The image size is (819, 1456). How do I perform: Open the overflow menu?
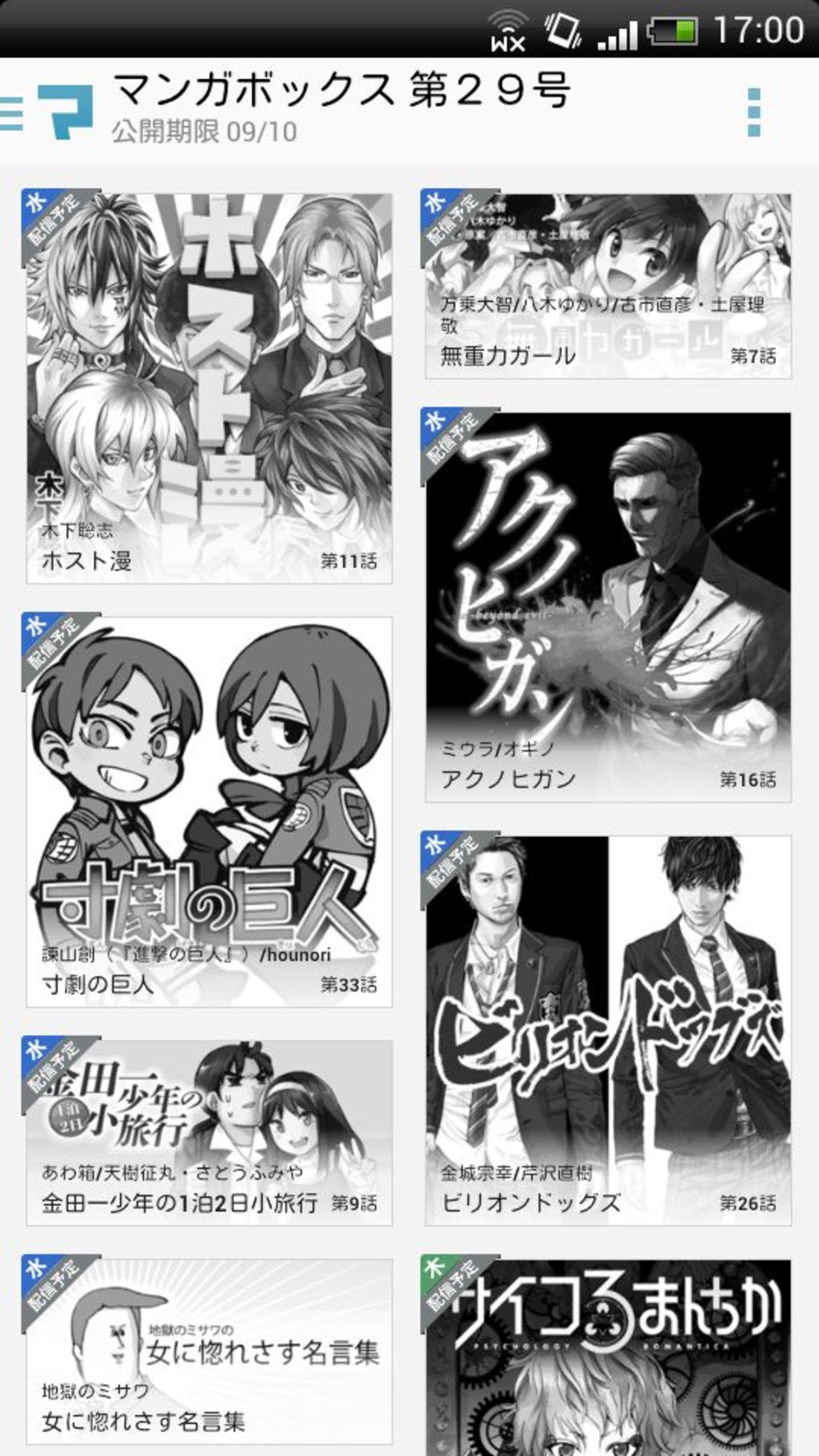click(x=753, y=112)
